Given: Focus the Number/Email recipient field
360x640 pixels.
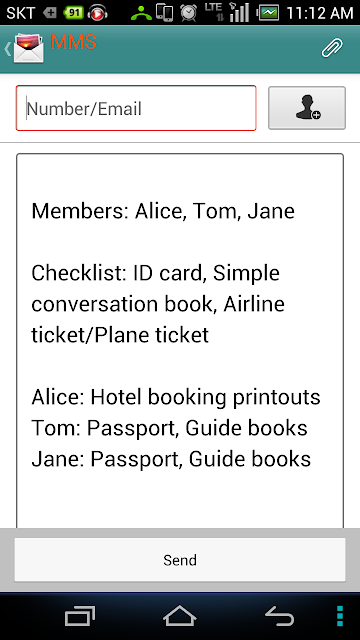Looking at the screenshot, I should [136, 108].
